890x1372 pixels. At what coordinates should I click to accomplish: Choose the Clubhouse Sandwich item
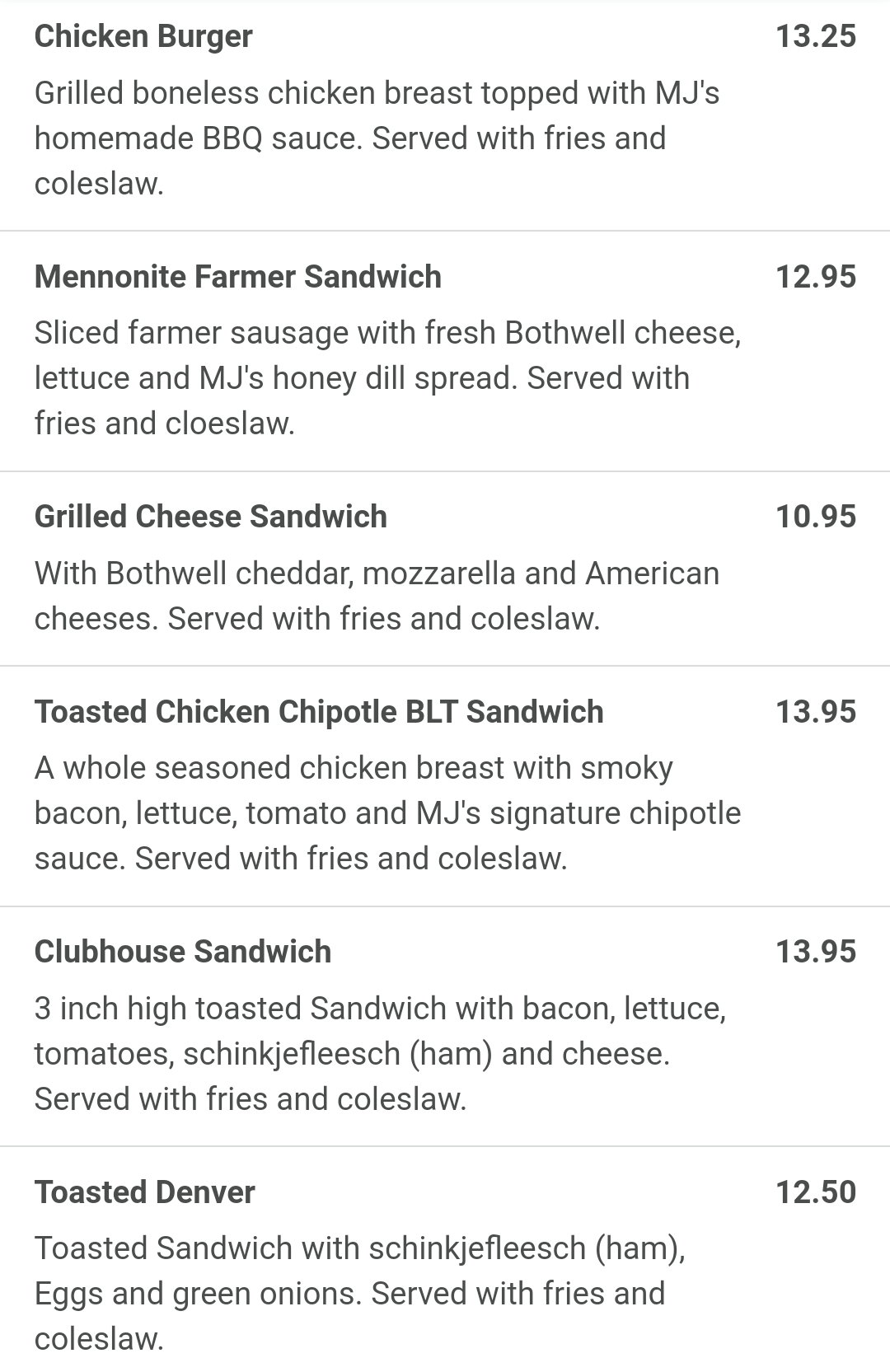click(183, 952)
